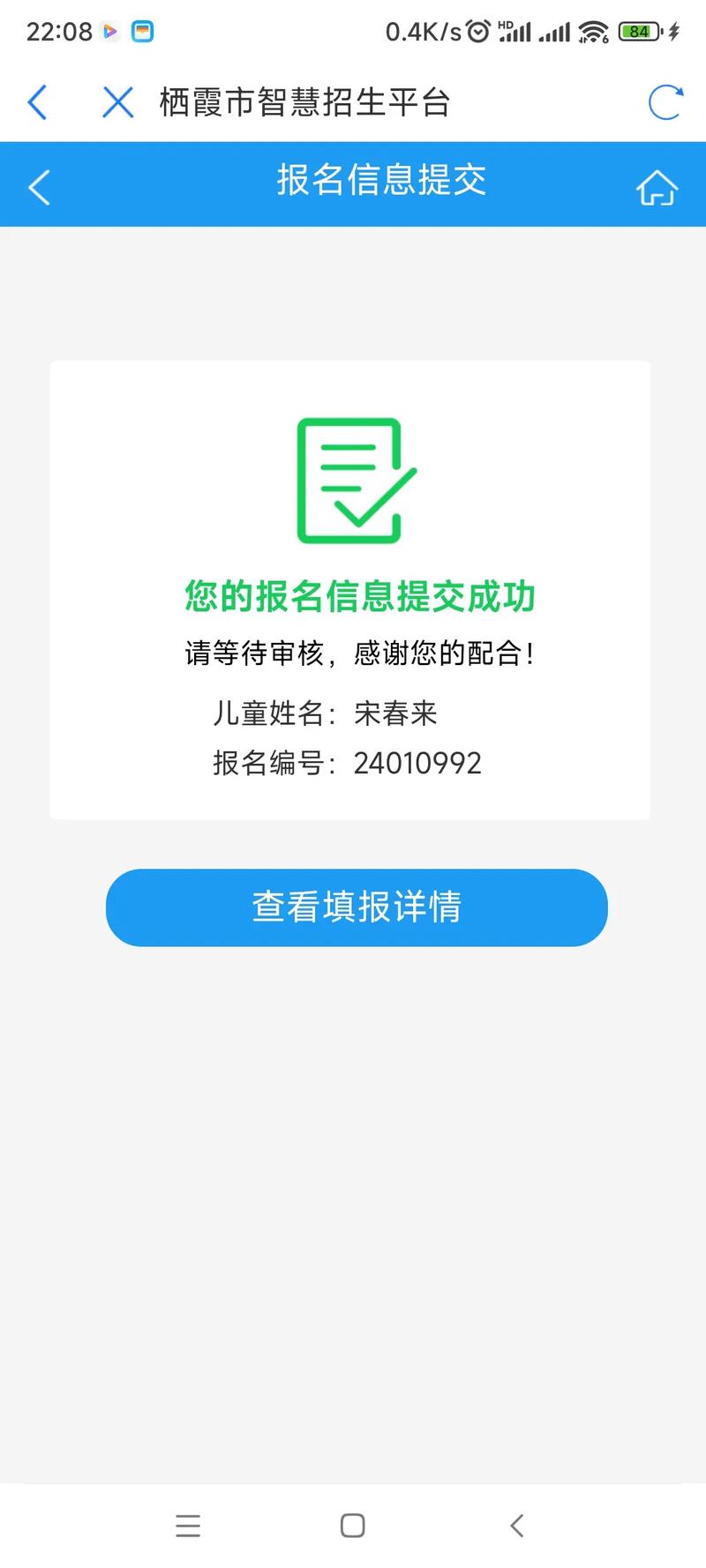Viewport: 706px width, 1568px height.
Task: Tap the home icon in the blue header
Action: tap(657, 186)
